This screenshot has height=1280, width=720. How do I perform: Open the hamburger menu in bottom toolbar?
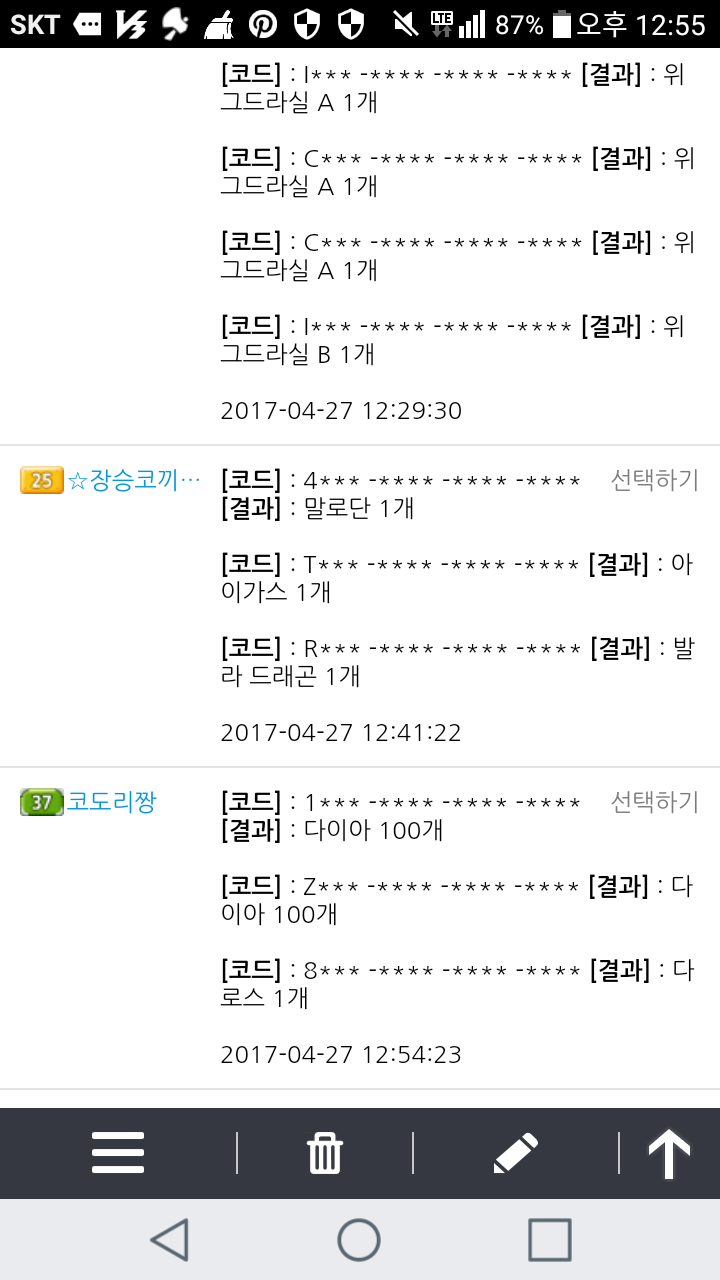point(118,1153)
